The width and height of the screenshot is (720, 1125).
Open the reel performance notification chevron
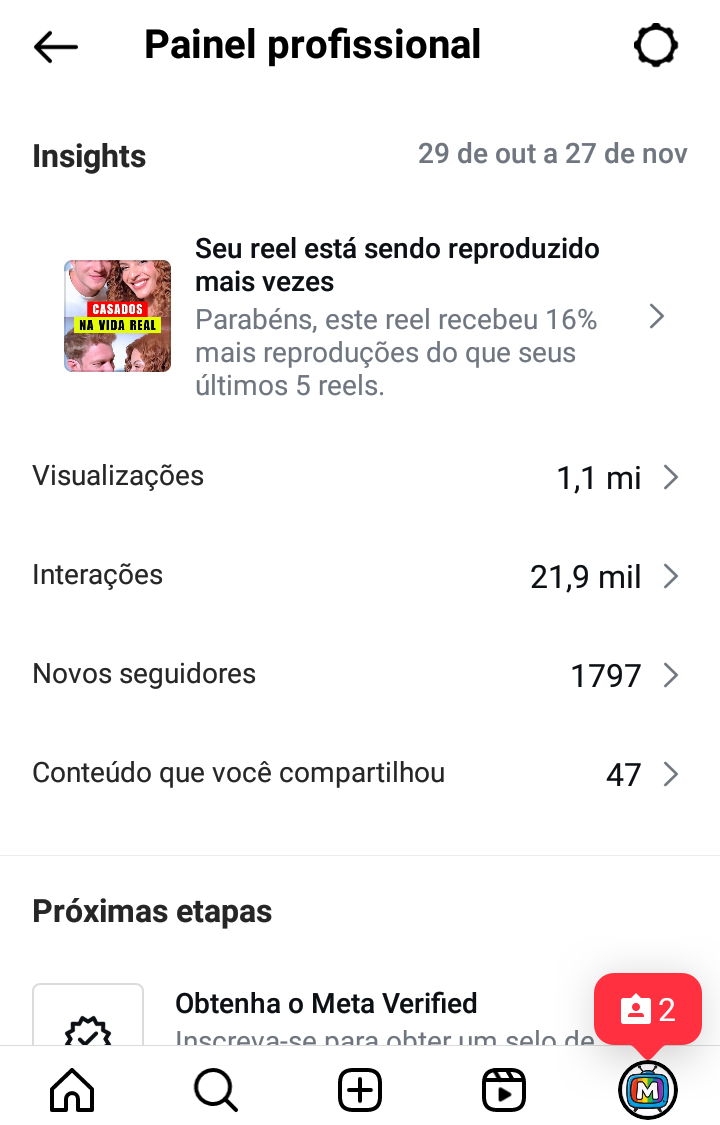pyautogui.click(x=657, y=316)
